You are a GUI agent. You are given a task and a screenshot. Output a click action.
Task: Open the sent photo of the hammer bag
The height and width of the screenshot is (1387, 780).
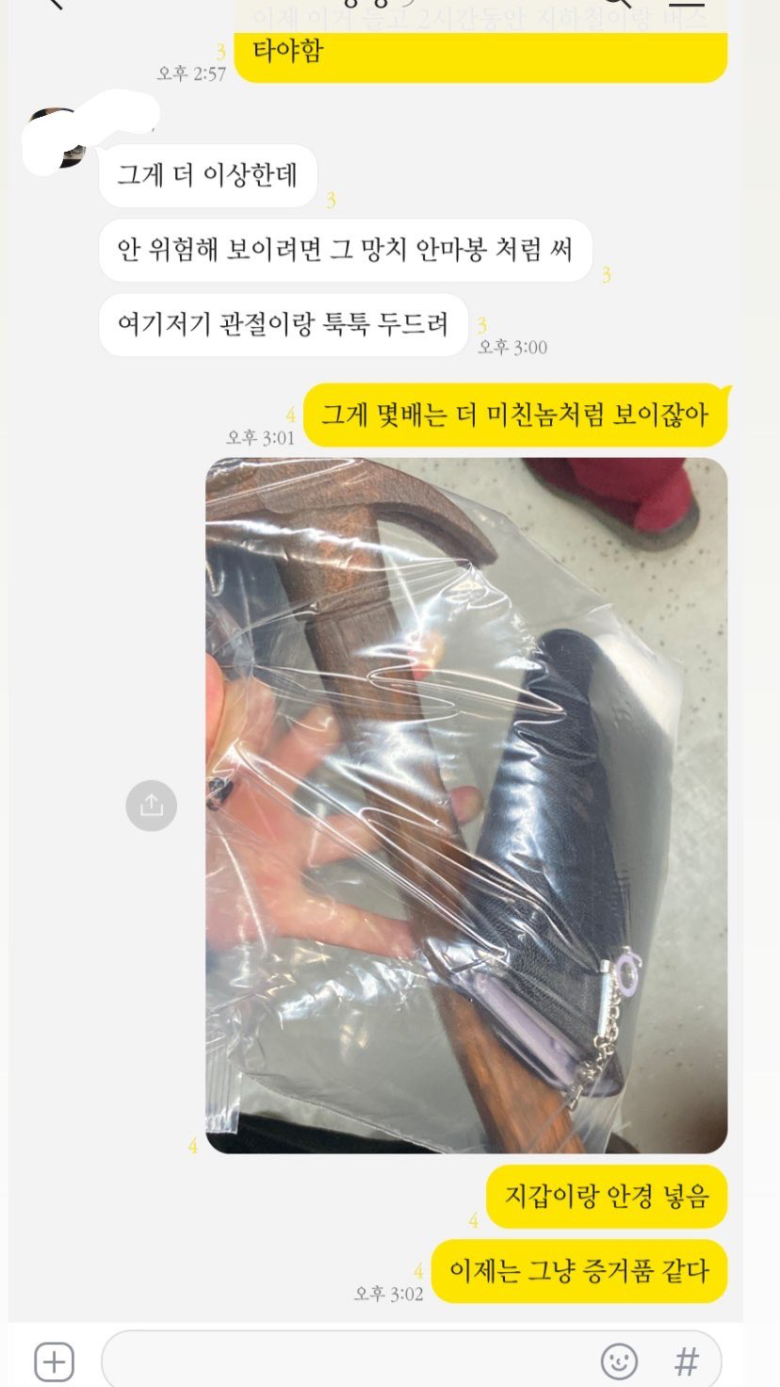click(x=466, y=806)
